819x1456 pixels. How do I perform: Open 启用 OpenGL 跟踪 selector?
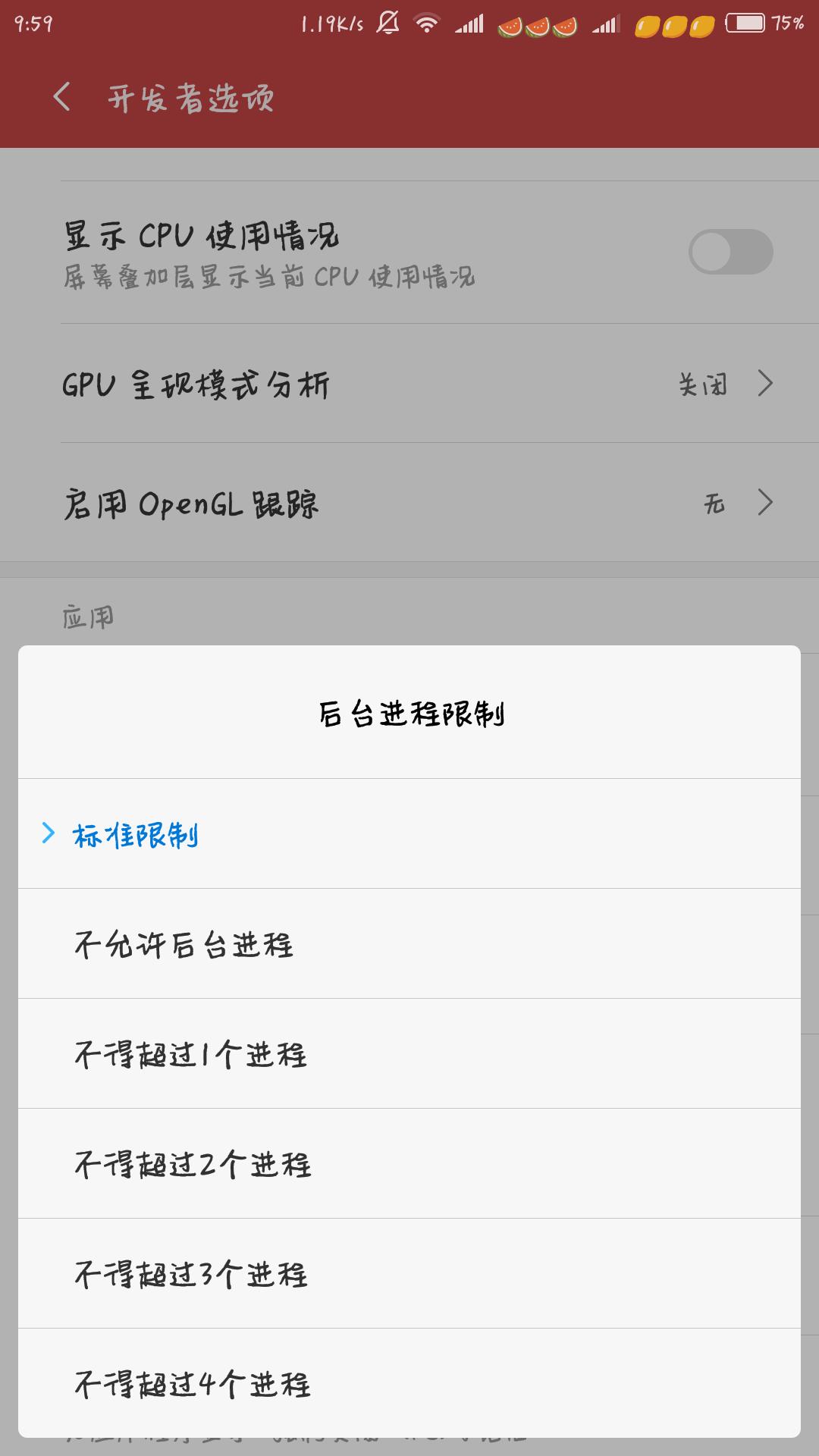[409, 503]
